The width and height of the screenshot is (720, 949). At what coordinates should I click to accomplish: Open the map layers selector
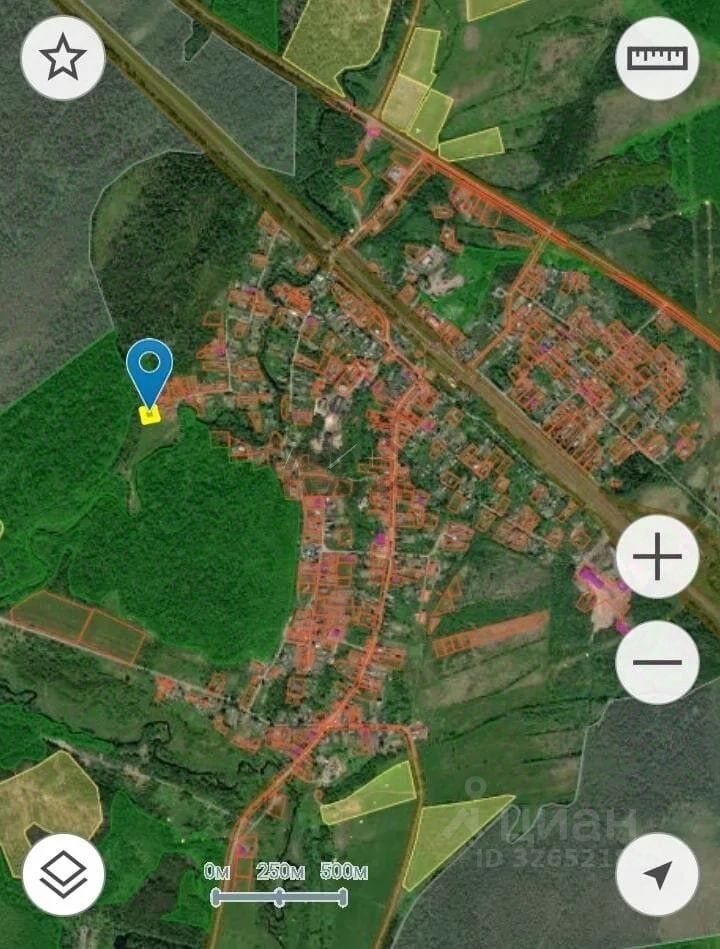point(64,874)
